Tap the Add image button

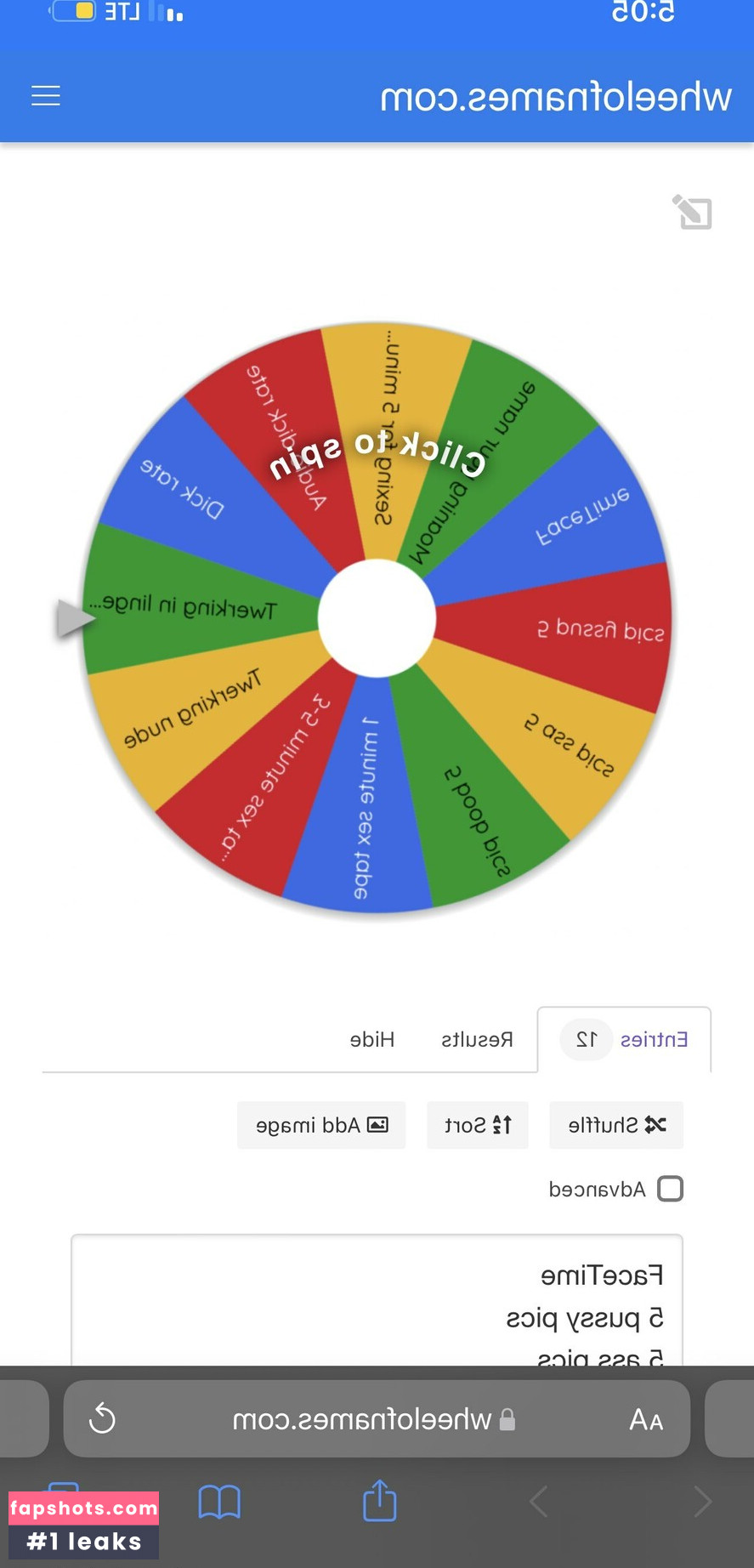point(321,1125)
